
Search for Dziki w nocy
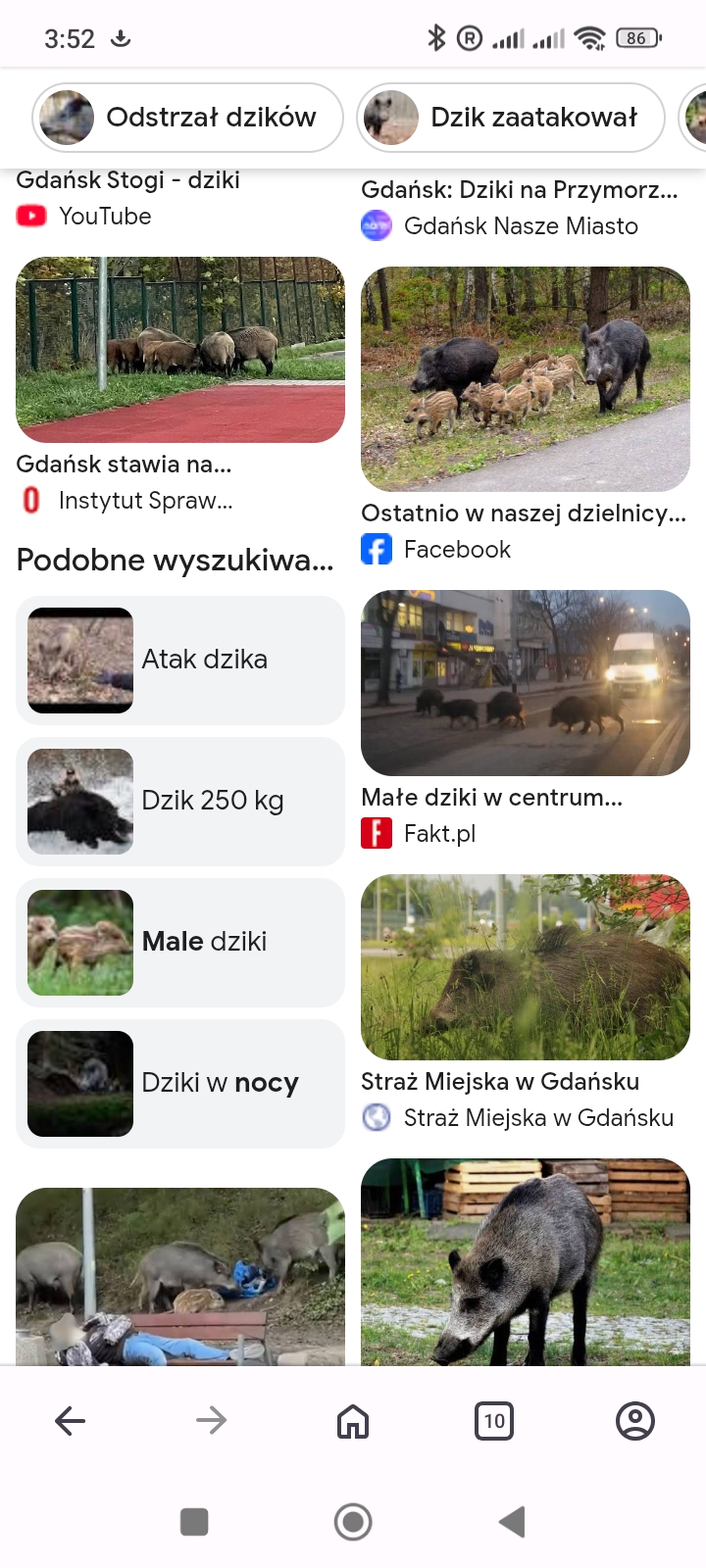180,1084
